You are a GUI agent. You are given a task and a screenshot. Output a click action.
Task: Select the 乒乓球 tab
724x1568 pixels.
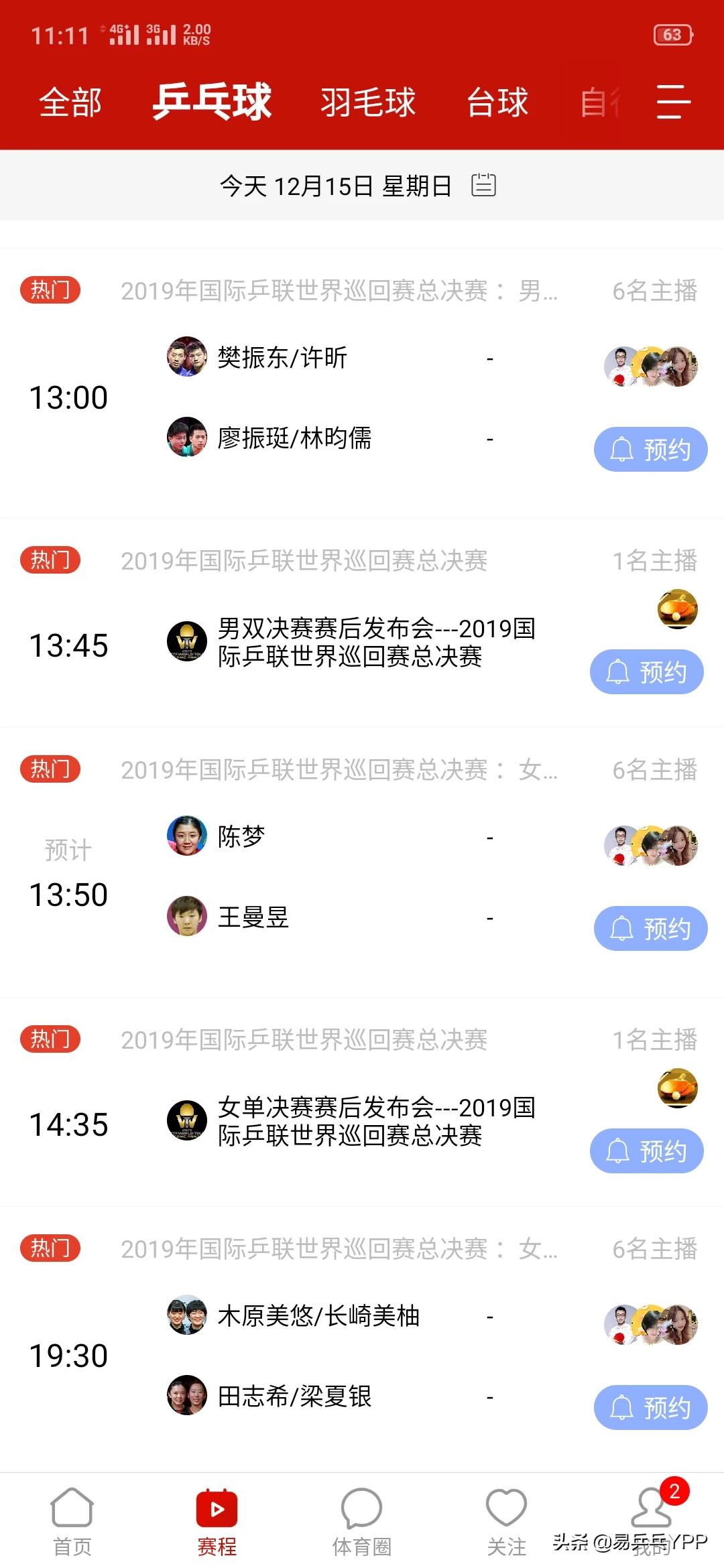[x=212, y=103]
